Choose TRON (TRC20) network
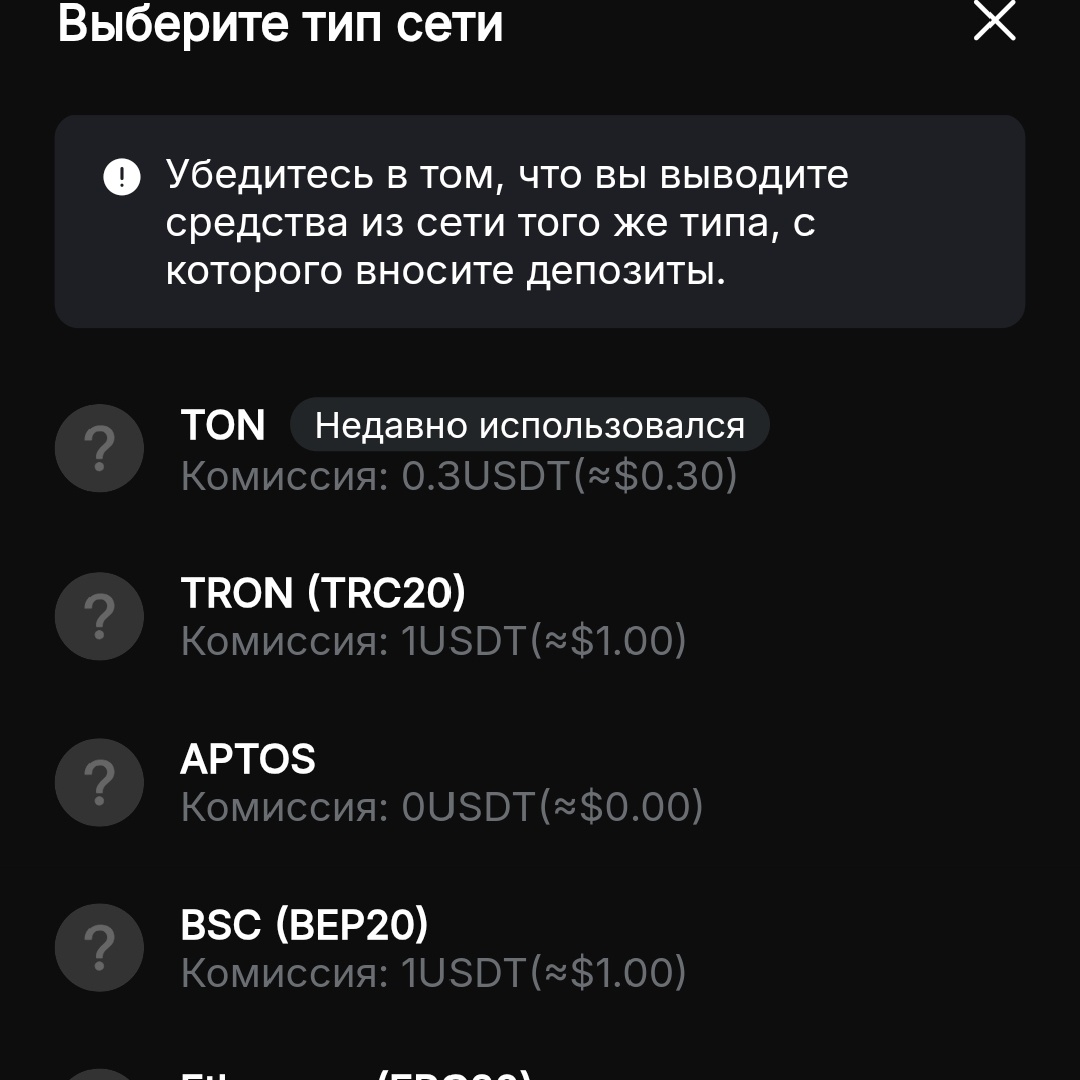Image resolution: width=1080 pixels, height=1080 pixels. (323, 594)
